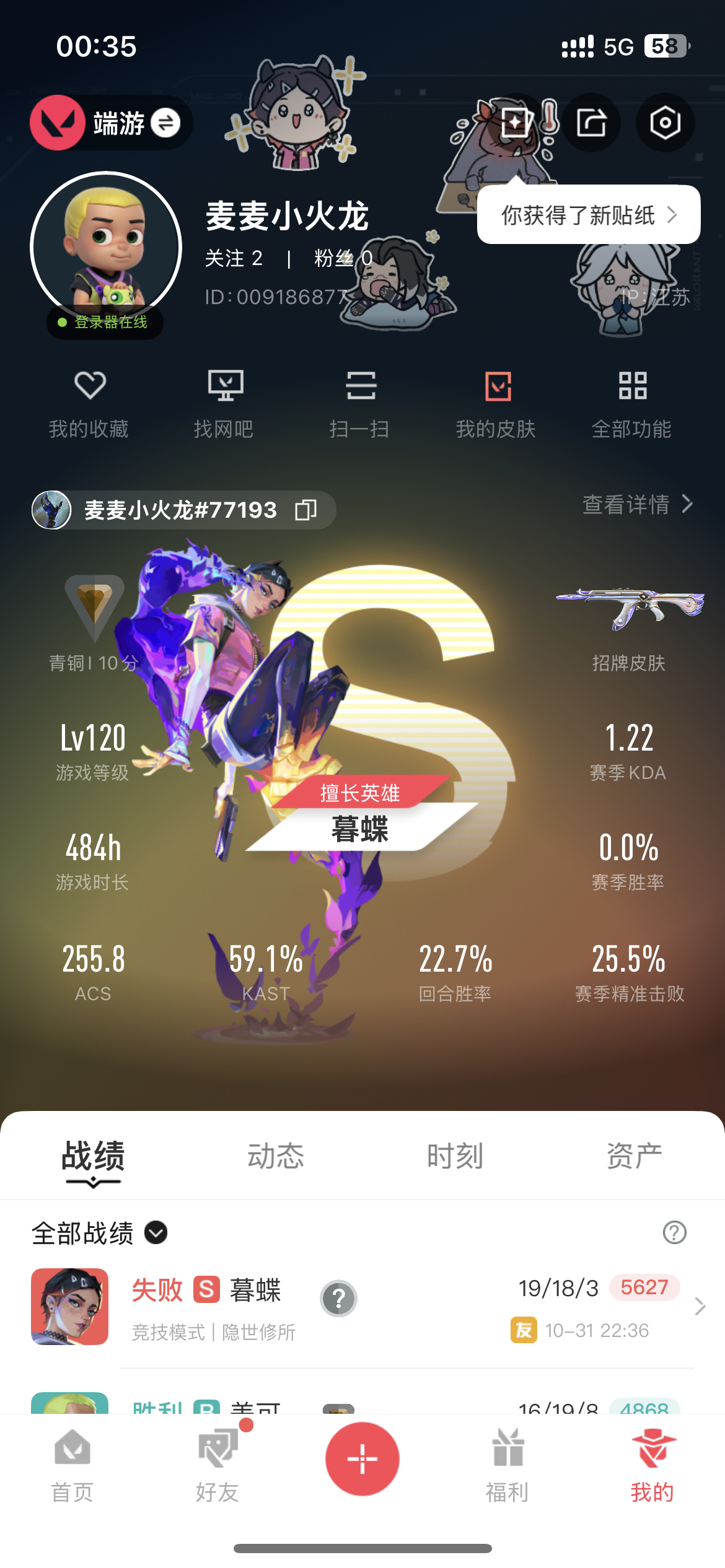Share this profile page
Viewport: 725px width, 1568px height.
pos(591,123)
